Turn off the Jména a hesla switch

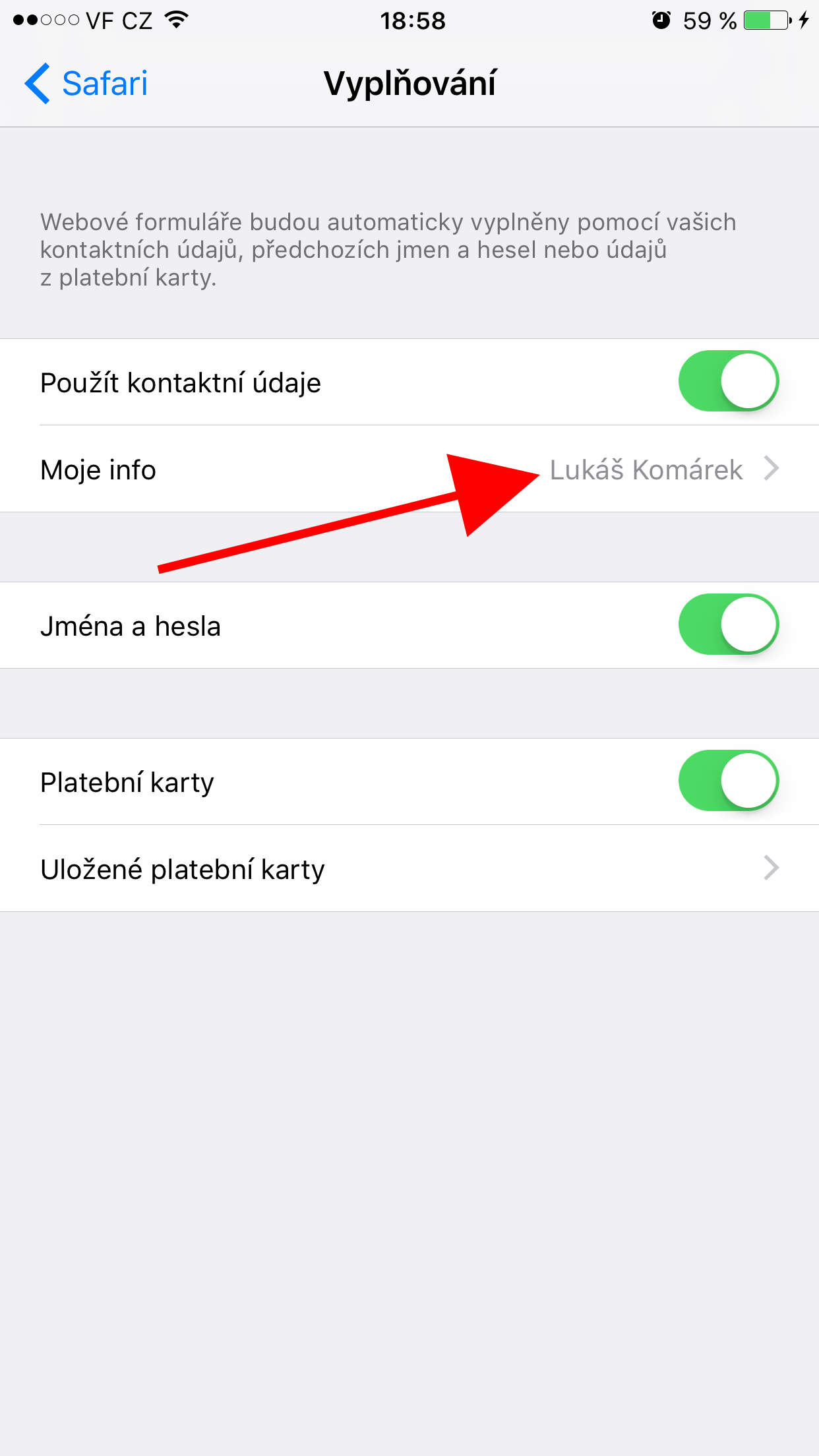pyautogui.click(x=728, y=624)
